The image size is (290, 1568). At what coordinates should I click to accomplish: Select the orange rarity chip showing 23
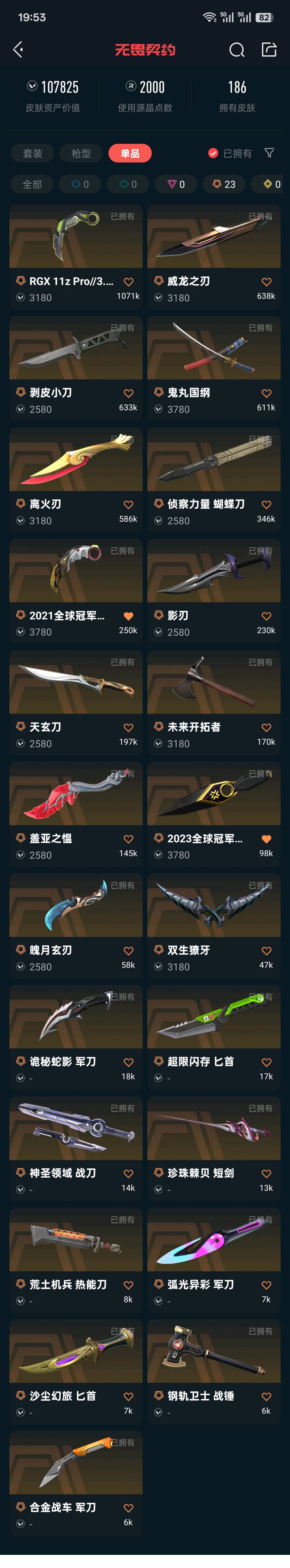pos(223,184)
